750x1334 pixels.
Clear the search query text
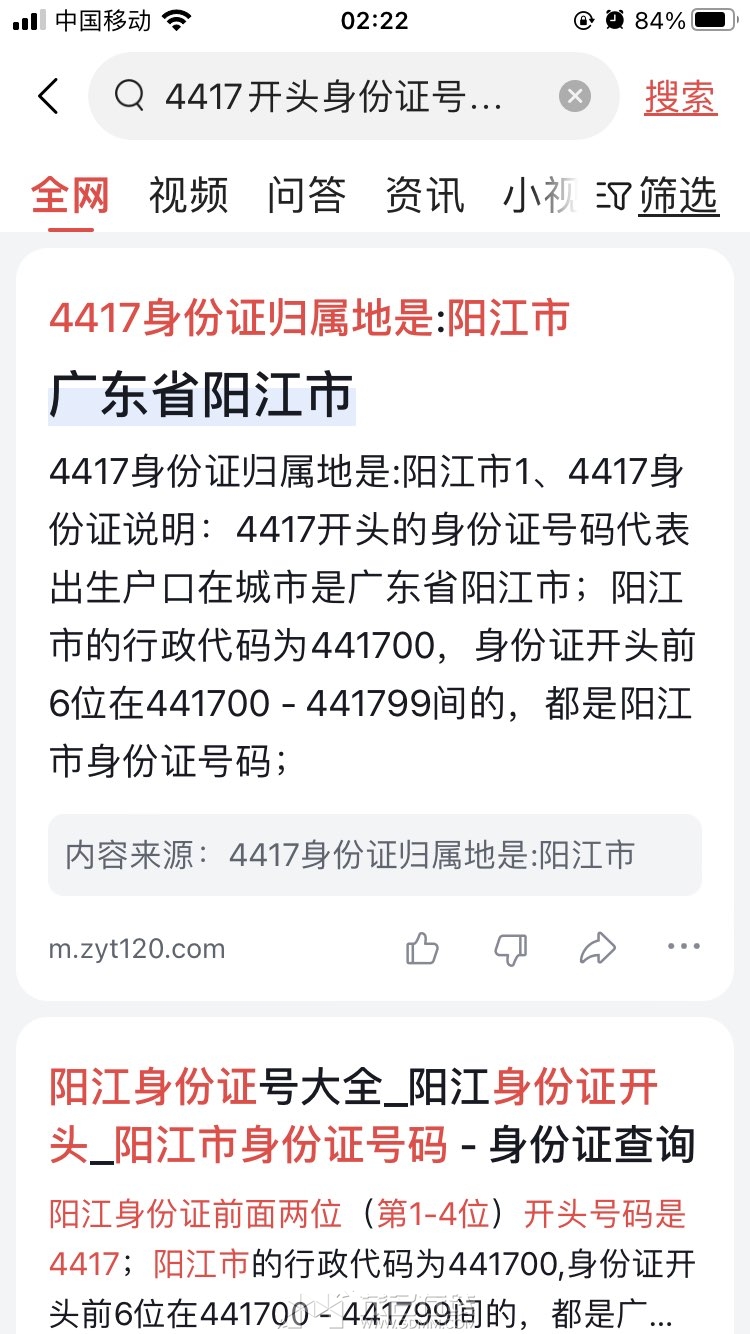tap(574, 97)
